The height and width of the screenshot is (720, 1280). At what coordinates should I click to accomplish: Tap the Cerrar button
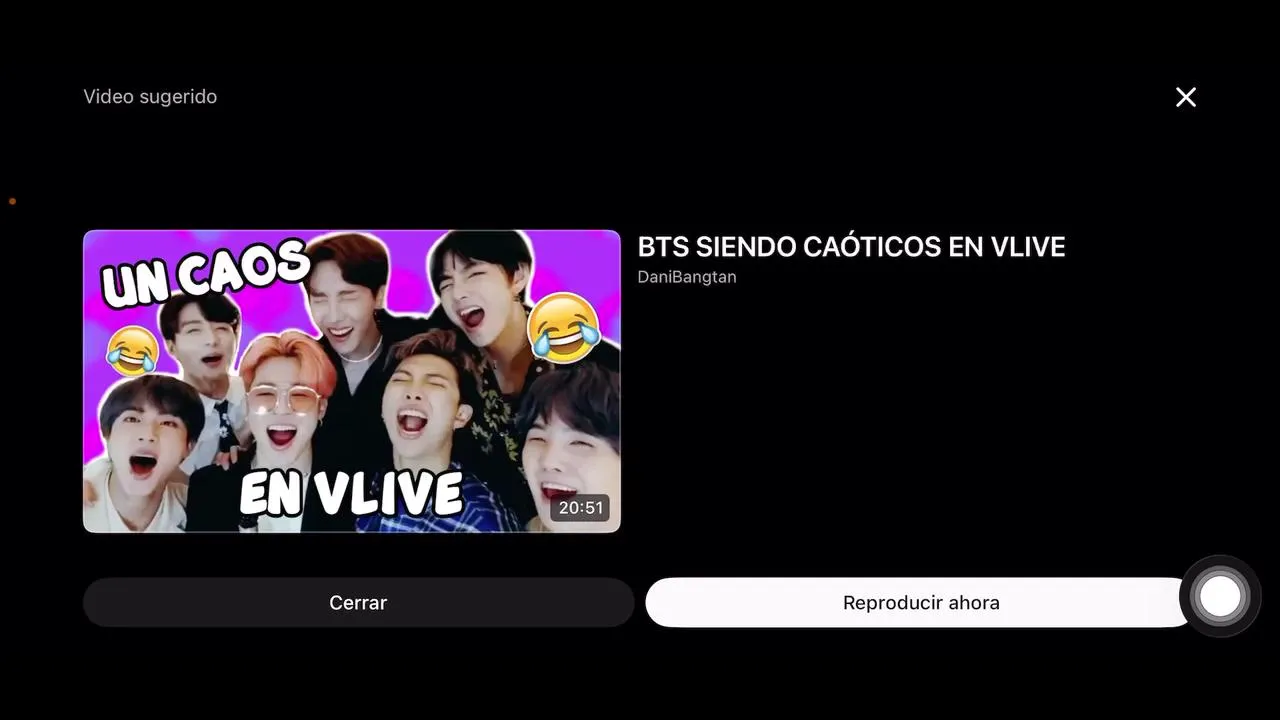click(358, 603)
